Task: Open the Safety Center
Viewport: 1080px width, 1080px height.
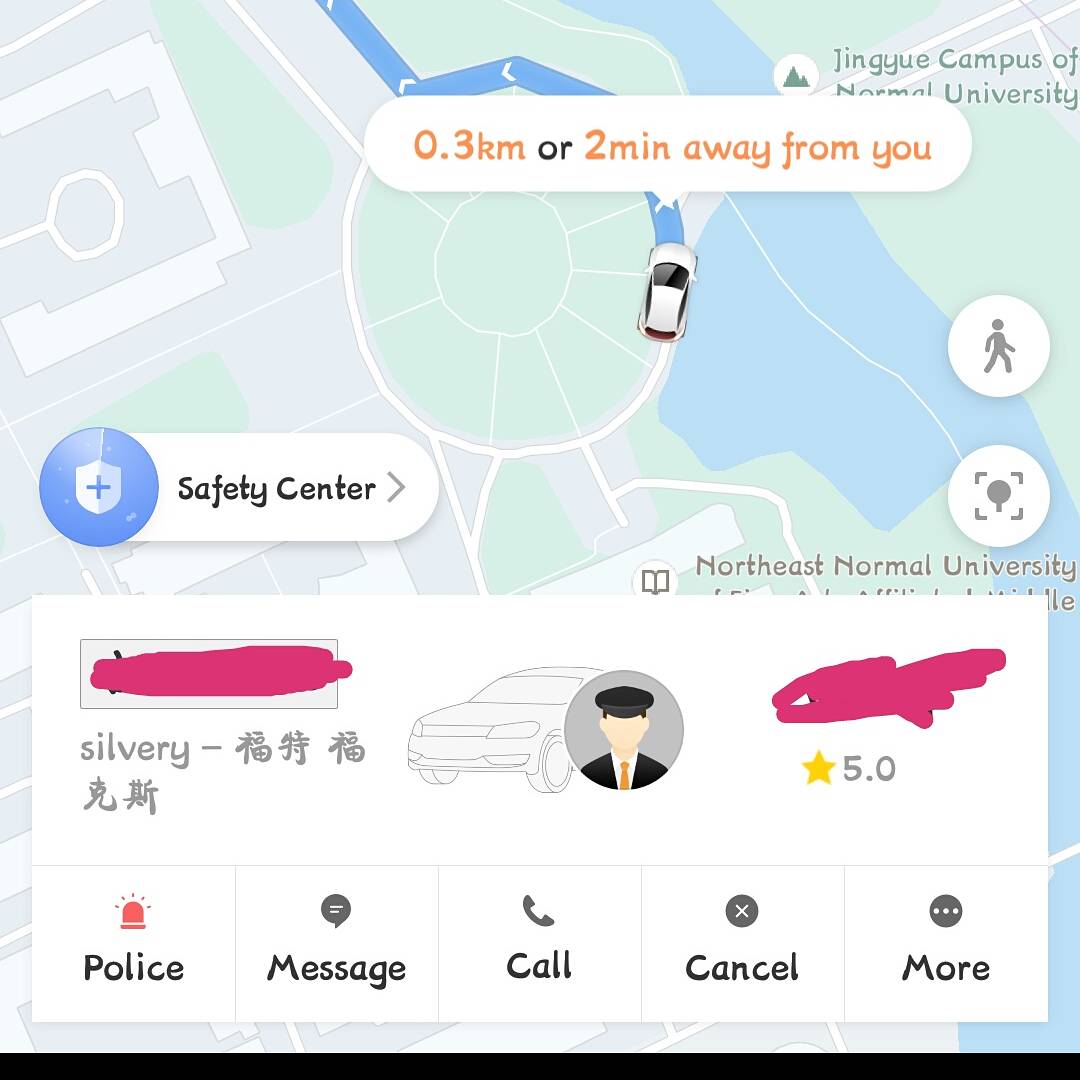Action: tap(240, 489)
